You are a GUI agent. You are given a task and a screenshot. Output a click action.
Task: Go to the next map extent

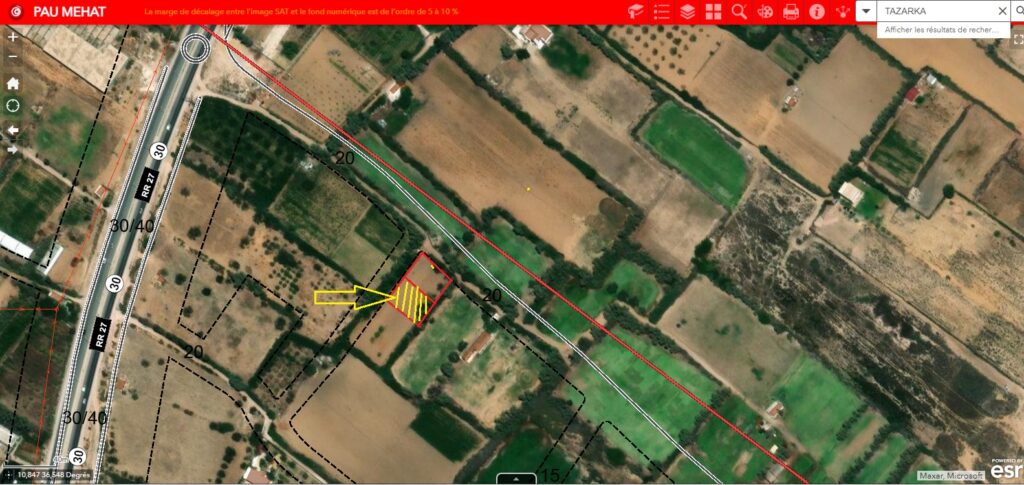12,149
